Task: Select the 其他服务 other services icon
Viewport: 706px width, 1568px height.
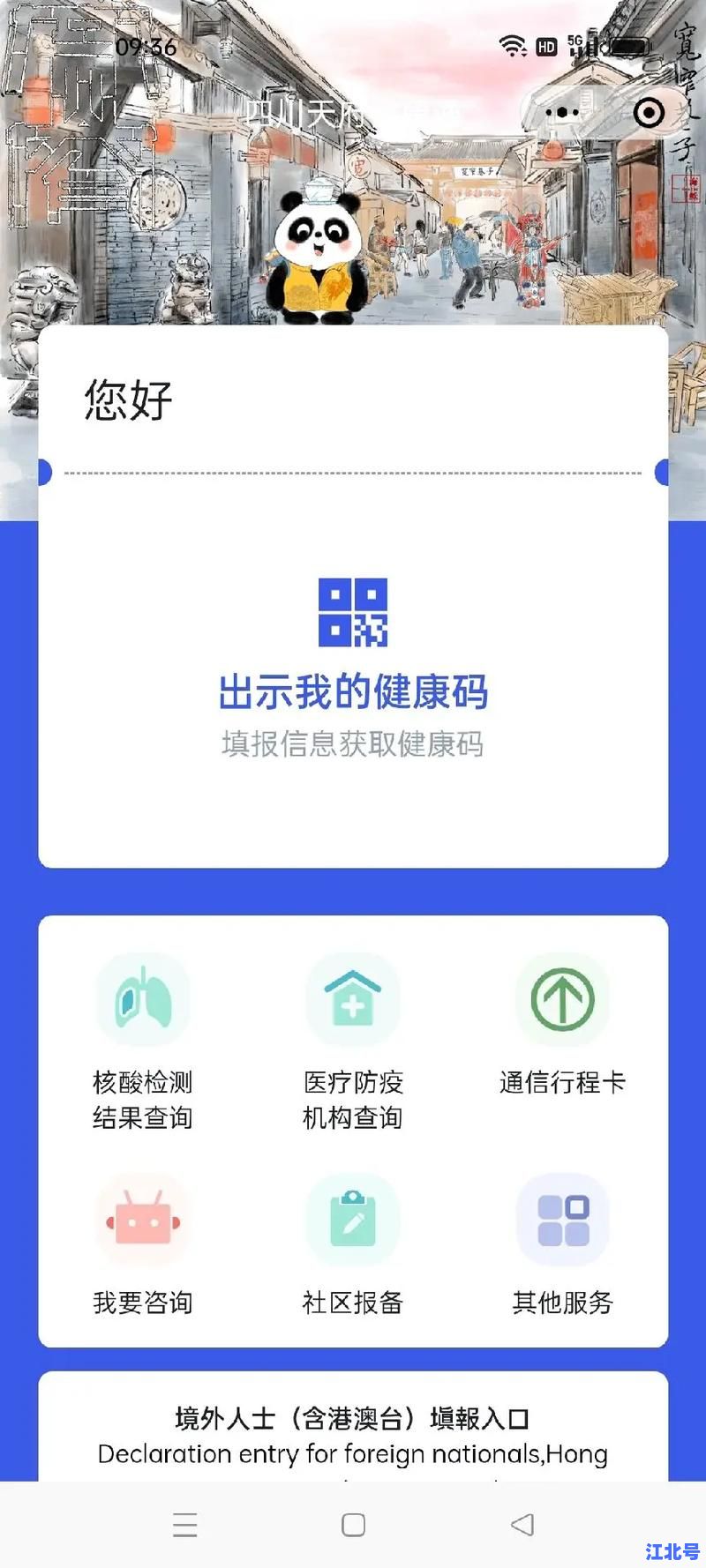Action: (562, 1219)
